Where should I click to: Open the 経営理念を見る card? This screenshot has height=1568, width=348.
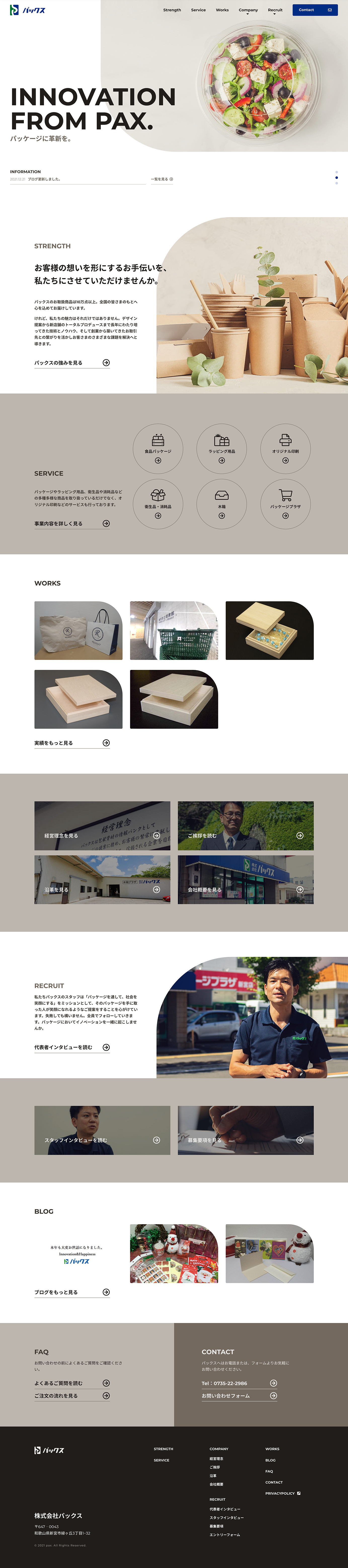point(102,826)
